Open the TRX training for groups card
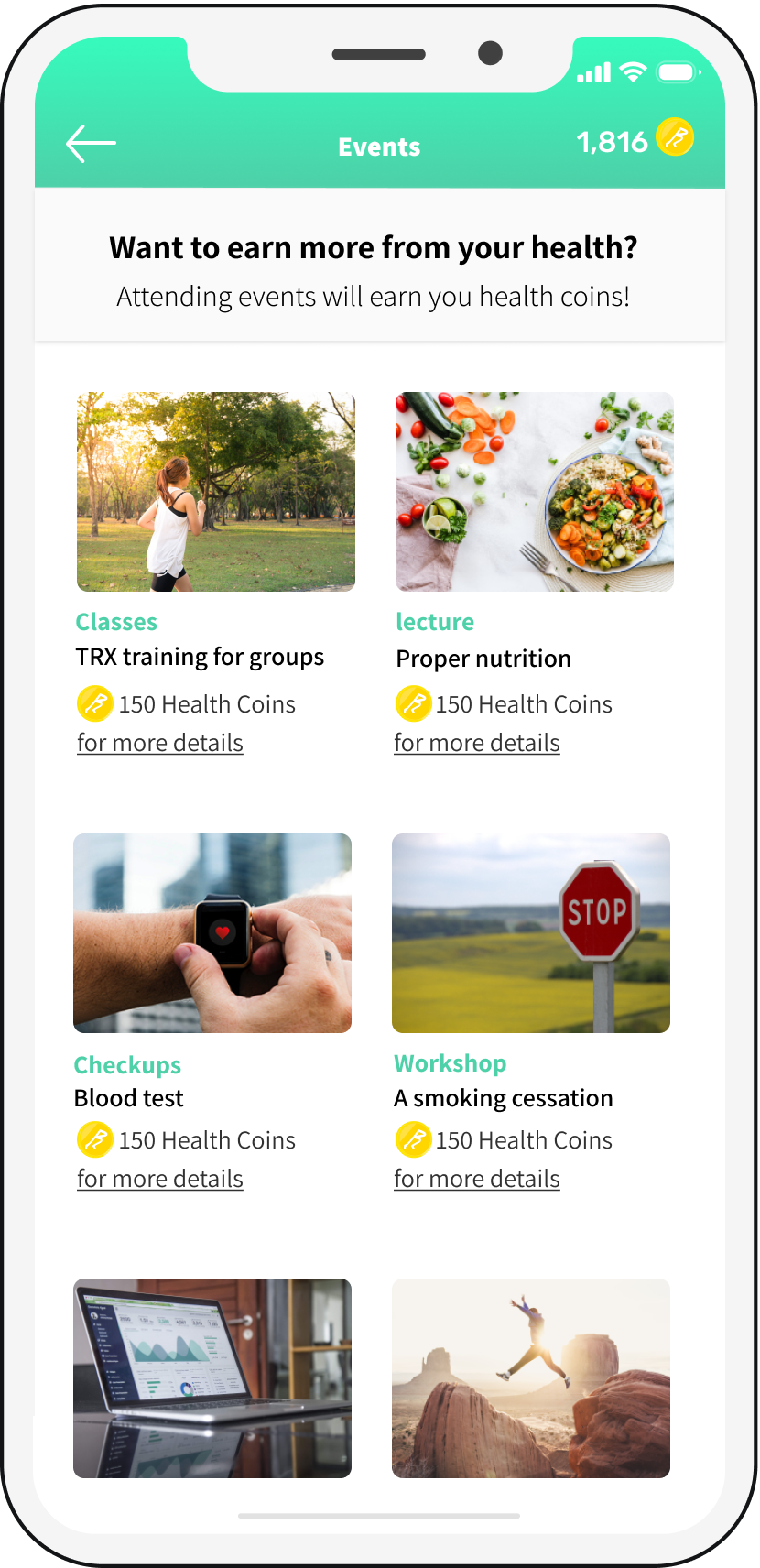 click(216, 492)
